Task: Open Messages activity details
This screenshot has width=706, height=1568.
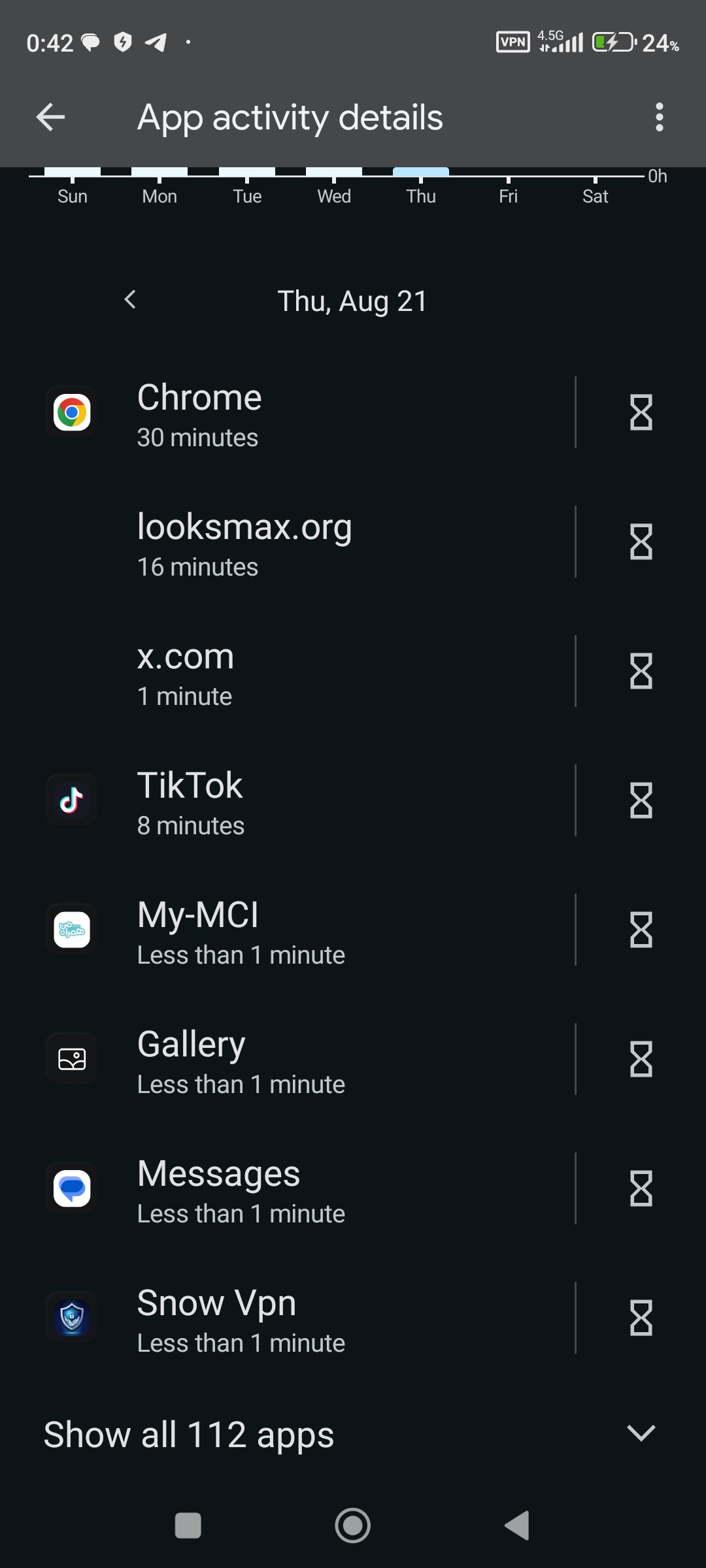Action: [x=288, y=1188]
